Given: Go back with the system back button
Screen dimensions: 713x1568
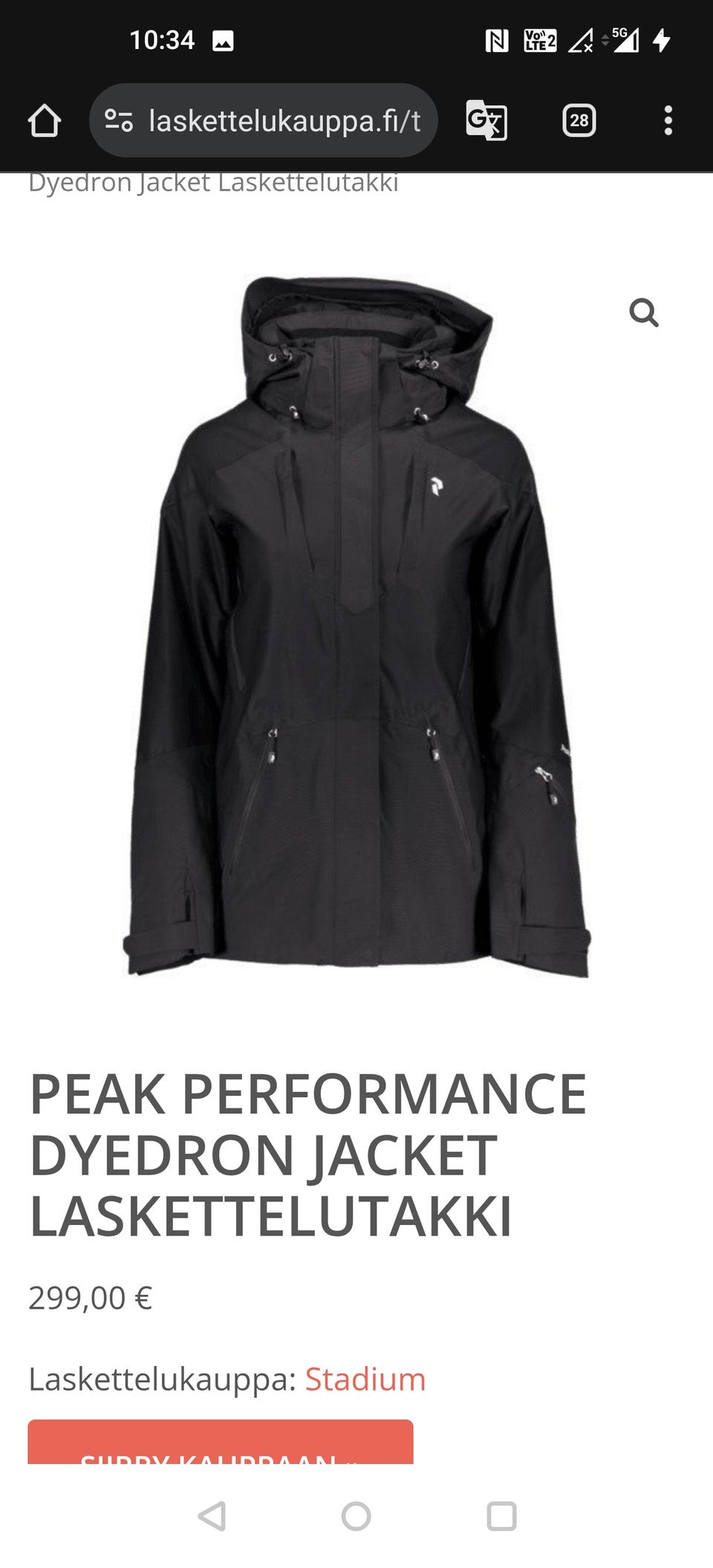Looking at the screenshot, I should tap(212, 1515).
